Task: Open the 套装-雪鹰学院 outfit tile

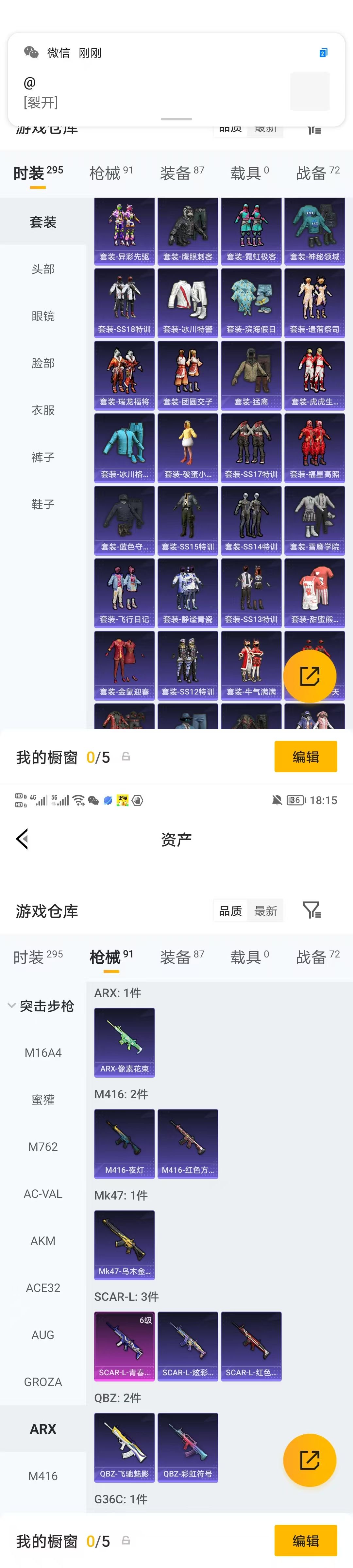Action: 315,520
